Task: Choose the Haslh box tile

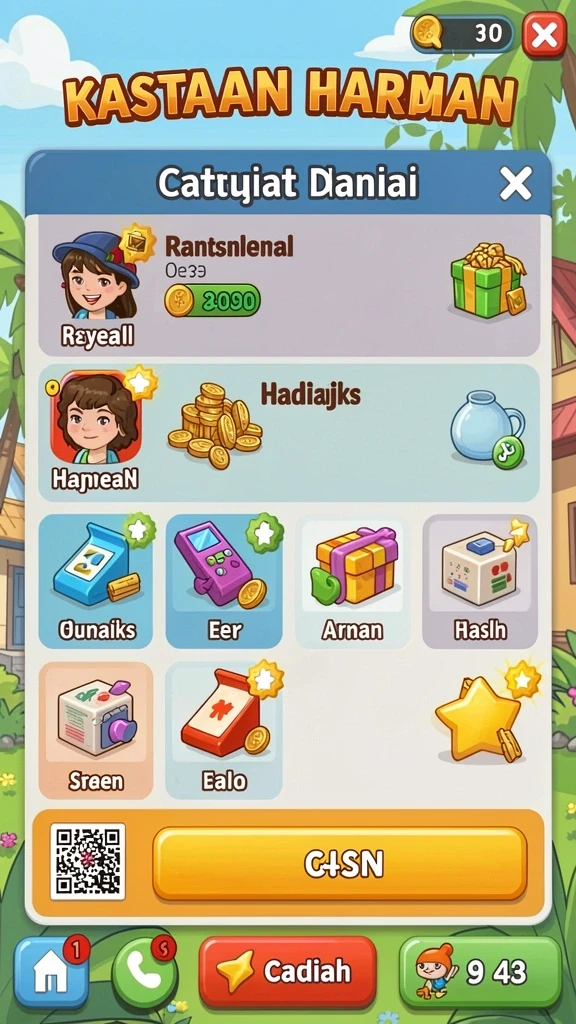Action: pyautogui.click(x=480, y=581)
